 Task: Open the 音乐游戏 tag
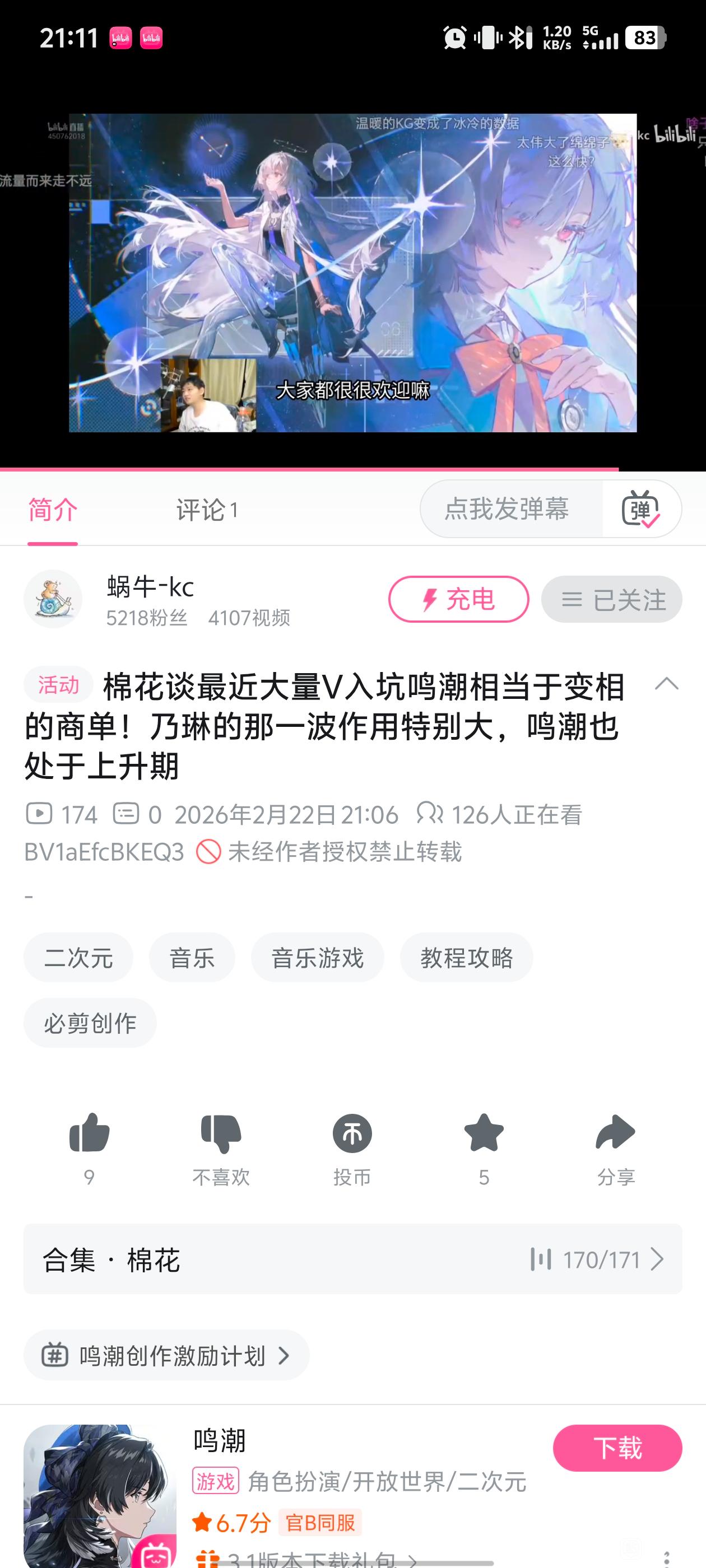point(317,958)
